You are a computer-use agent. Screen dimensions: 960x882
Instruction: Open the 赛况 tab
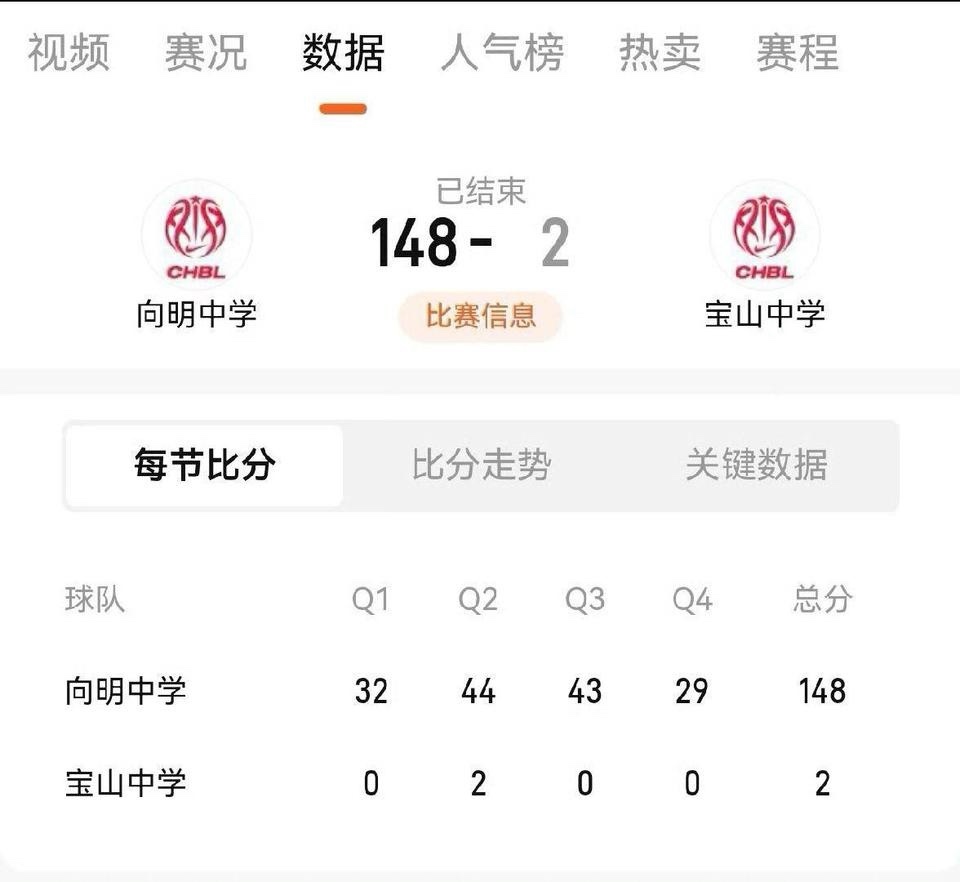[x=205, y=53]
